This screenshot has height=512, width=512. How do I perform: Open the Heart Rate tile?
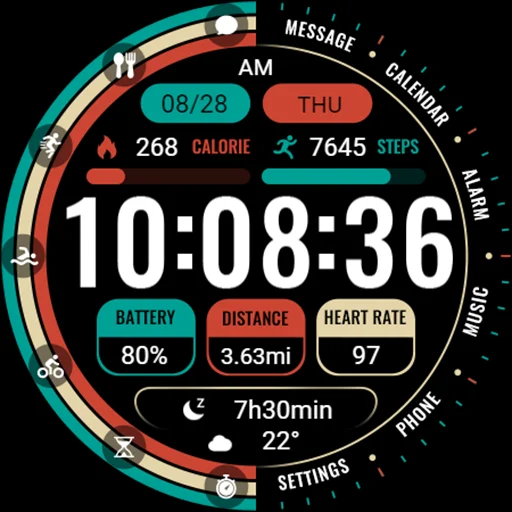(366, 338)
